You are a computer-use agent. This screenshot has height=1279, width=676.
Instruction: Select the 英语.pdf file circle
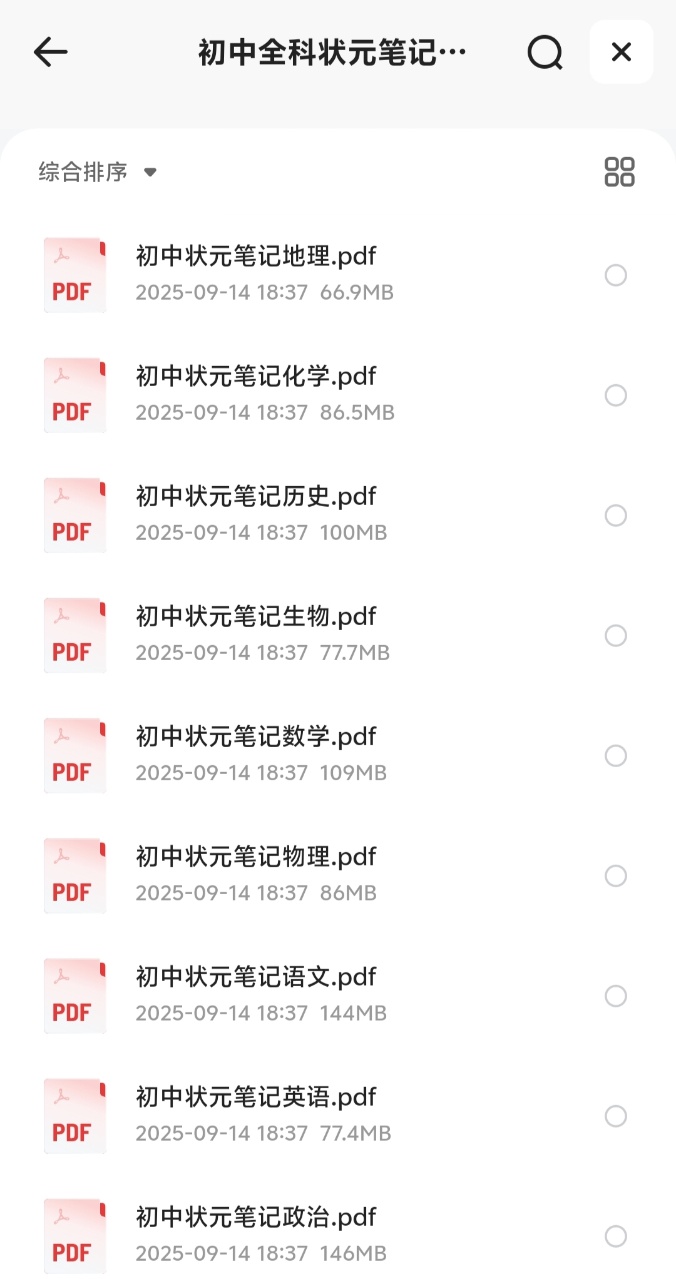coord(616,1116)
